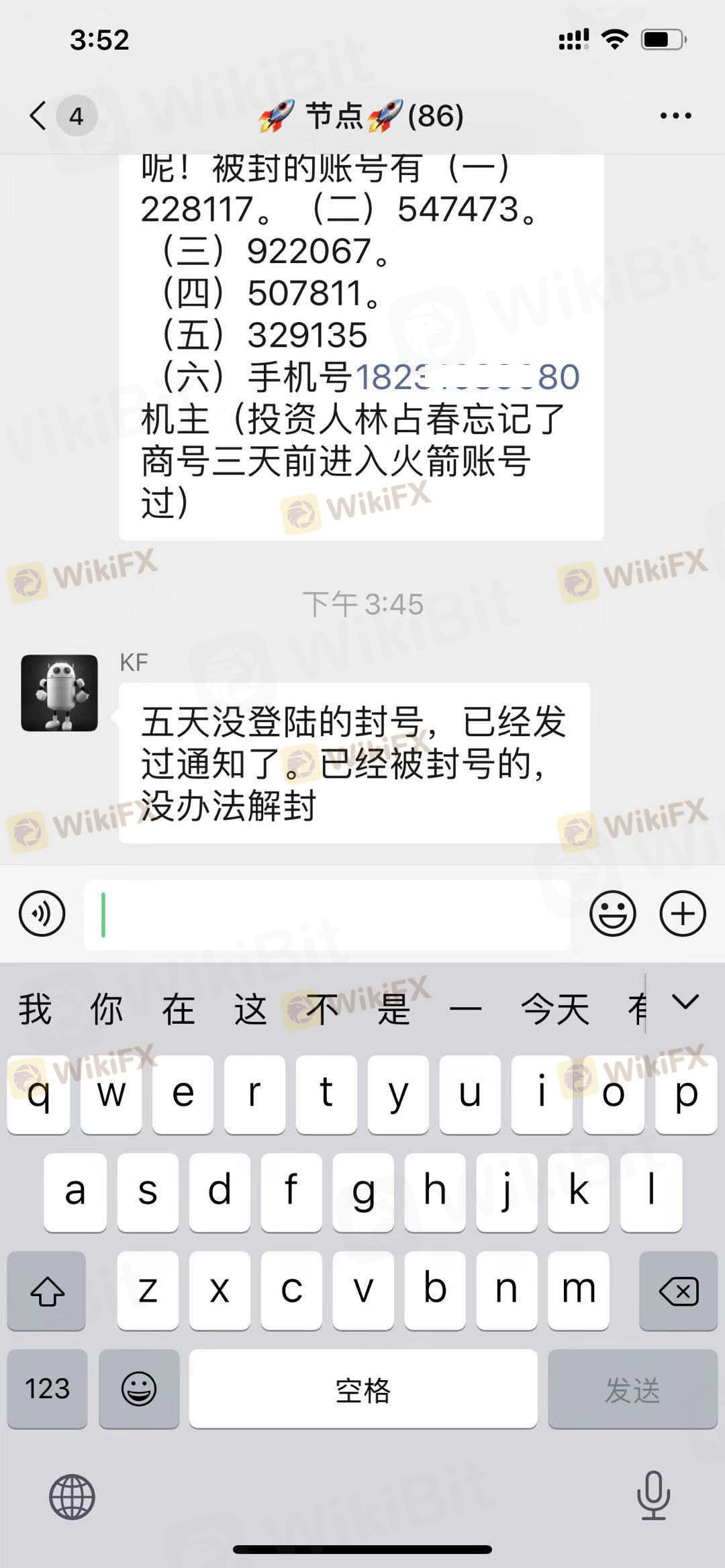Open the group chat overflow menu
The height and width of the screenshot is (1568, 725).
tap(675, 116)
